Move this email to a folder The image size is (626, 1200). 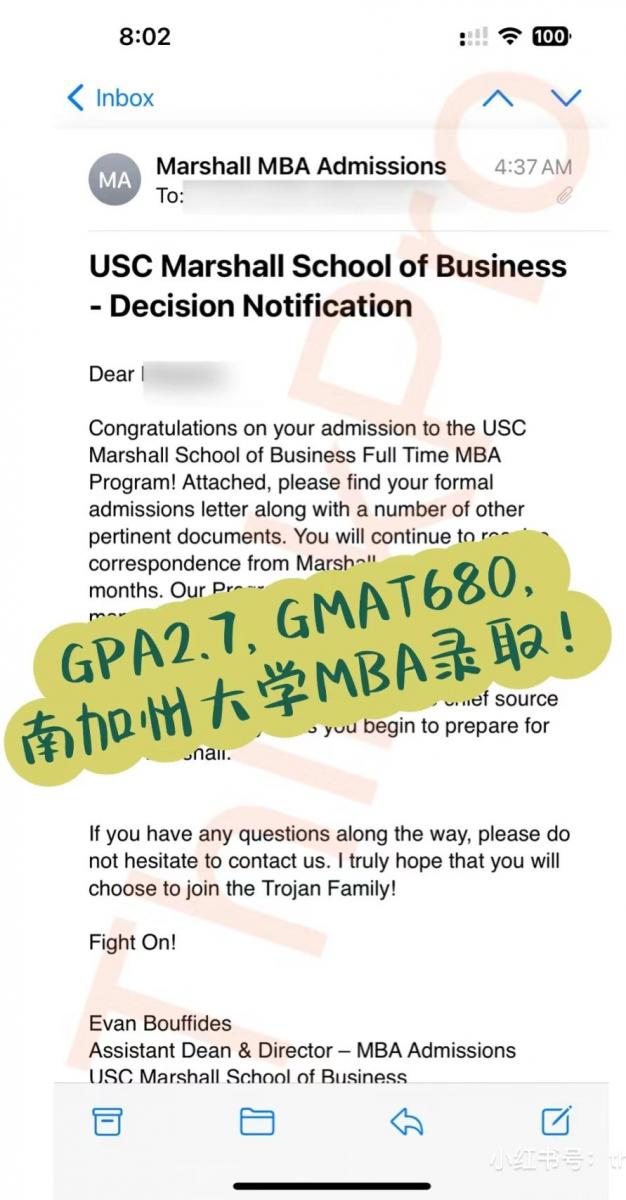257,1121
